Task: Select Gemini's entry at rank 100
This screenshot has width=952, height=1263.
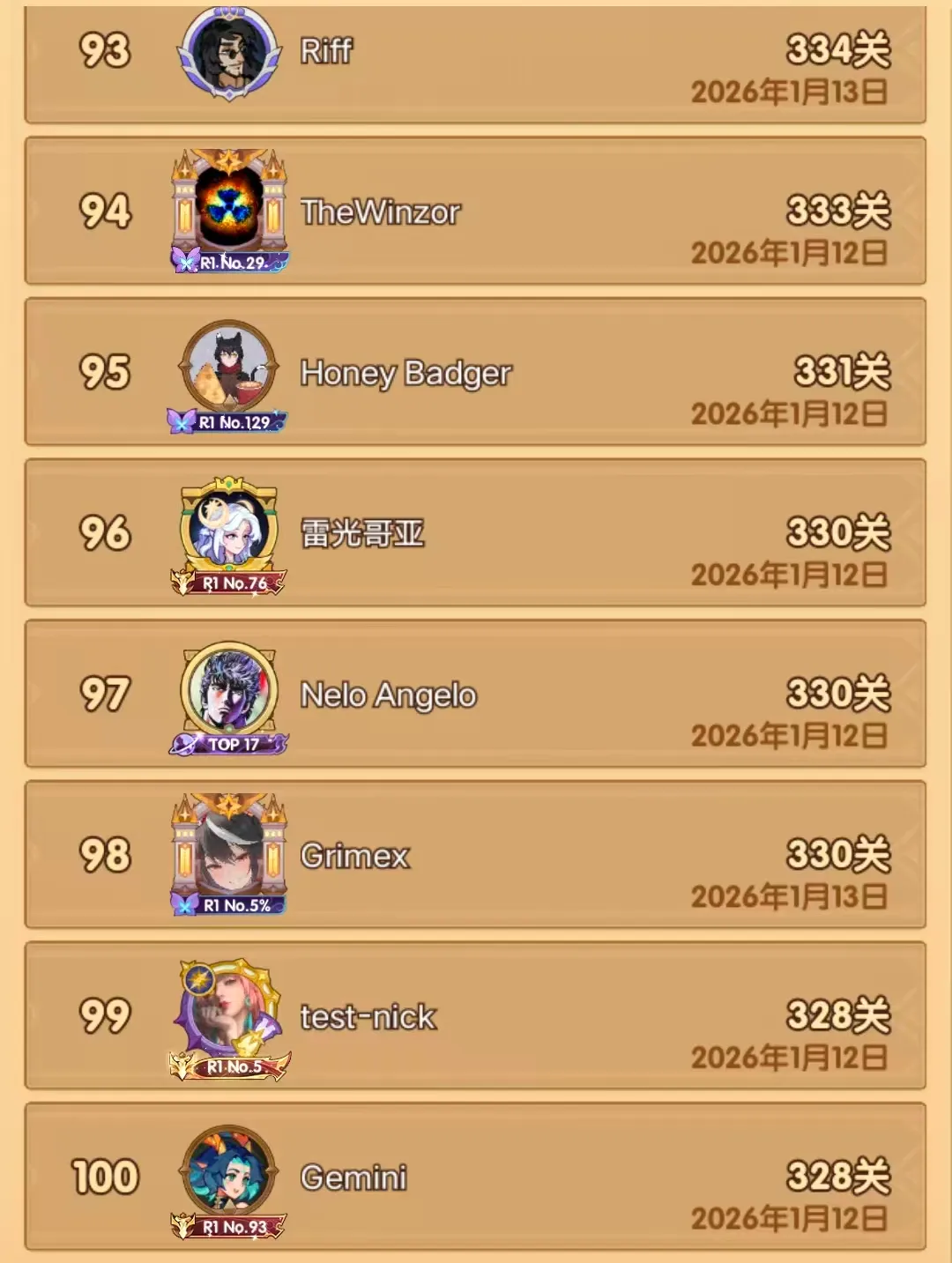Action: [x=476, y=1177]
